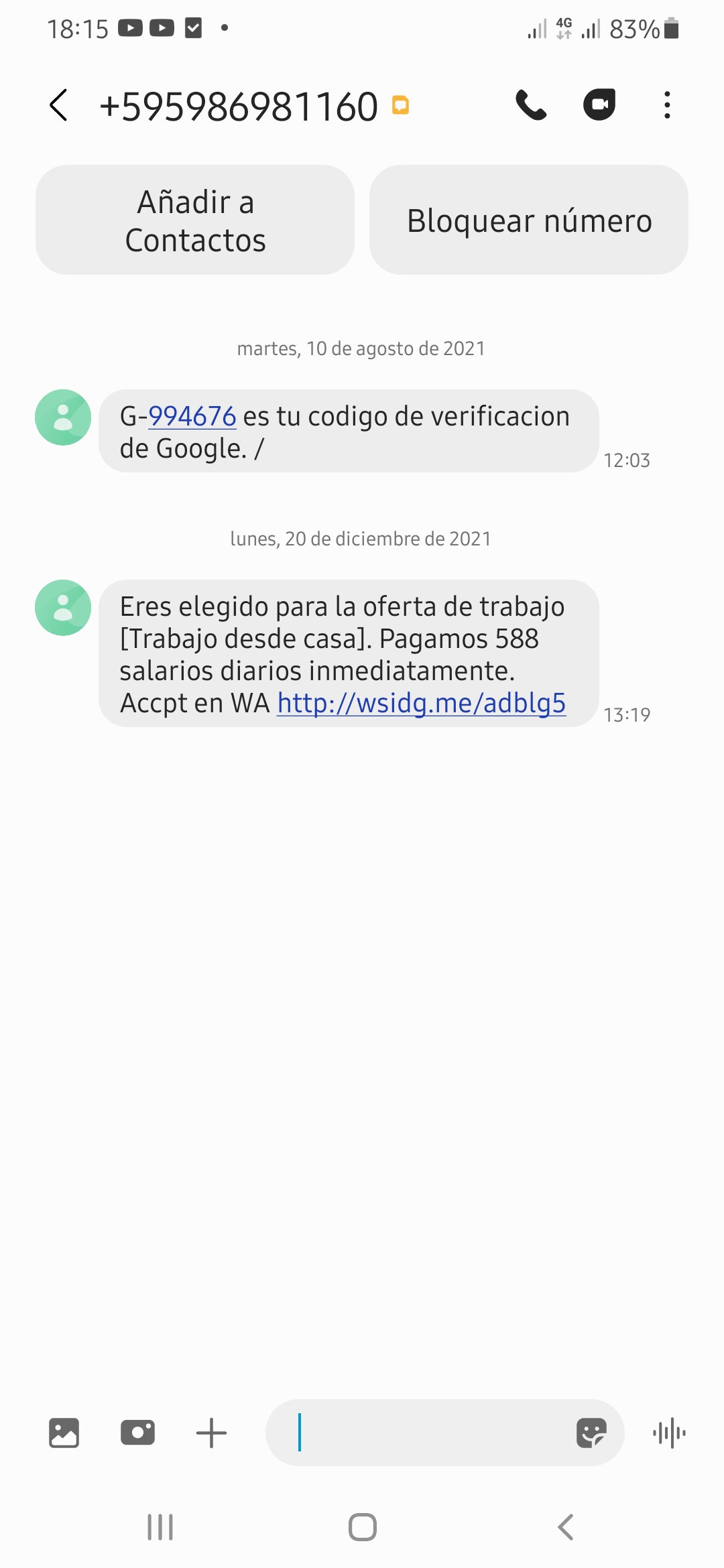The width and height of the screenshot is (724, 1568).
Task: Go back to the conversations list
Action: tap(59, 105)
